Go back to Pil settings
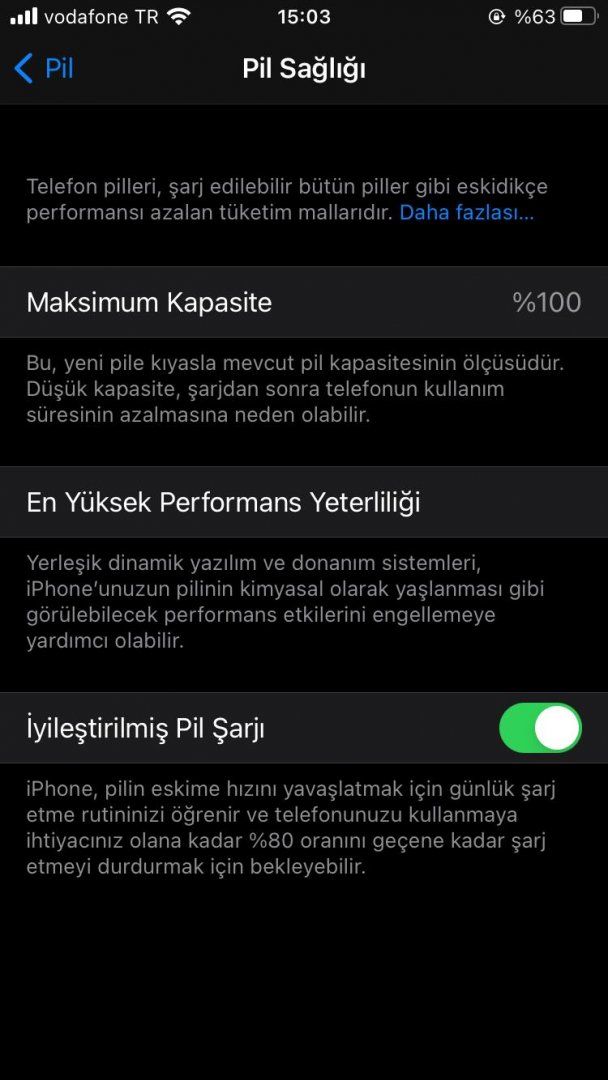The width and height of the screenshot is (608, 1080). coord(44,68)
